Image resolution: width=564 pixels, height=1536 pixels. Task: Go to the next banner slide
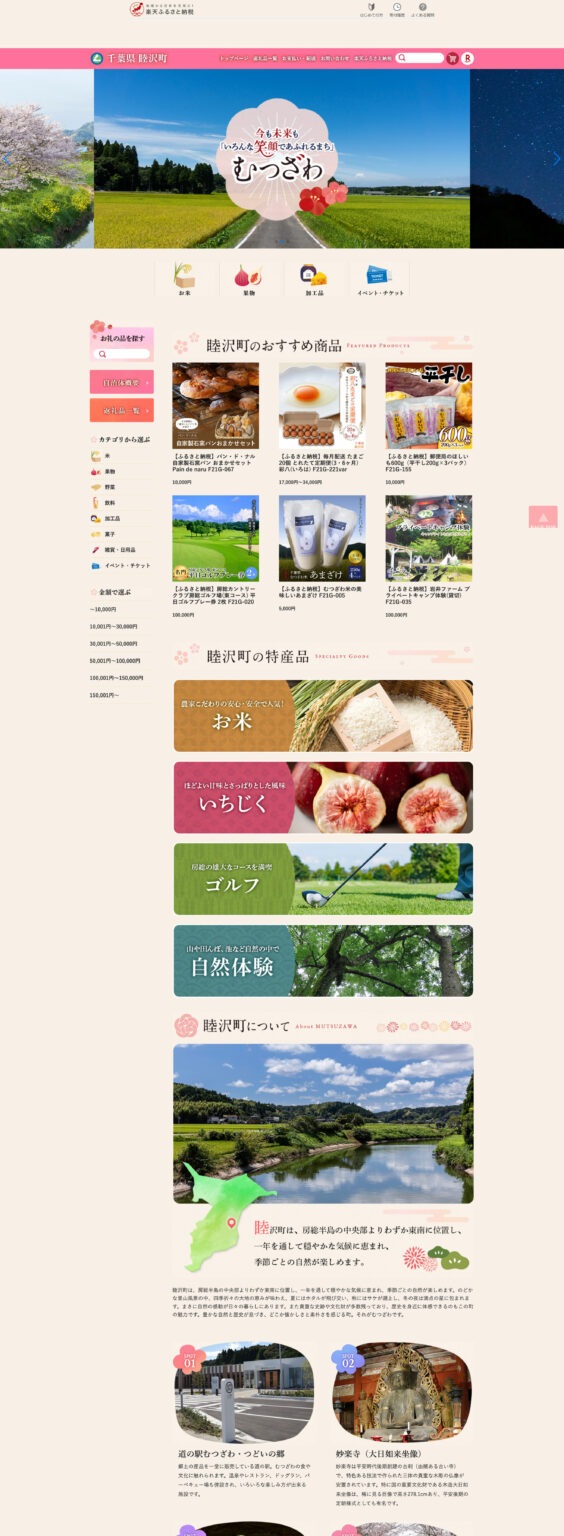556,159
